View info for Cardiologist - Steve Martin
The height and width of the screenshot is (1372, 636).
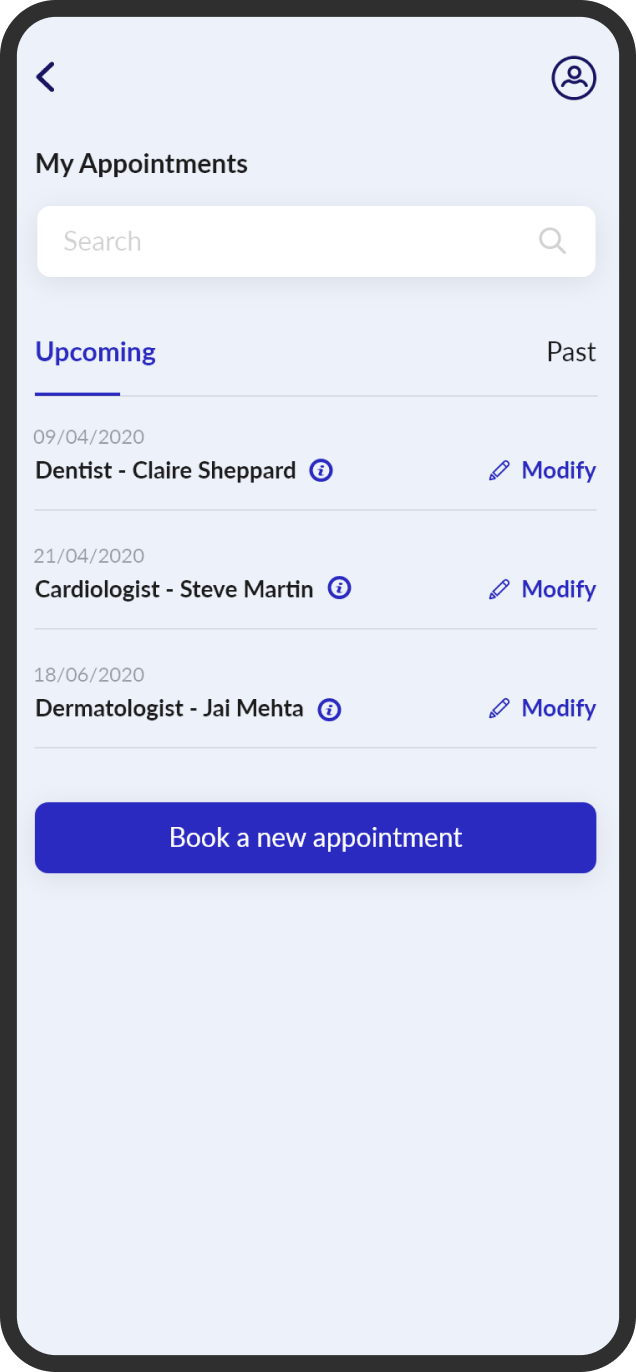(340, 588)
